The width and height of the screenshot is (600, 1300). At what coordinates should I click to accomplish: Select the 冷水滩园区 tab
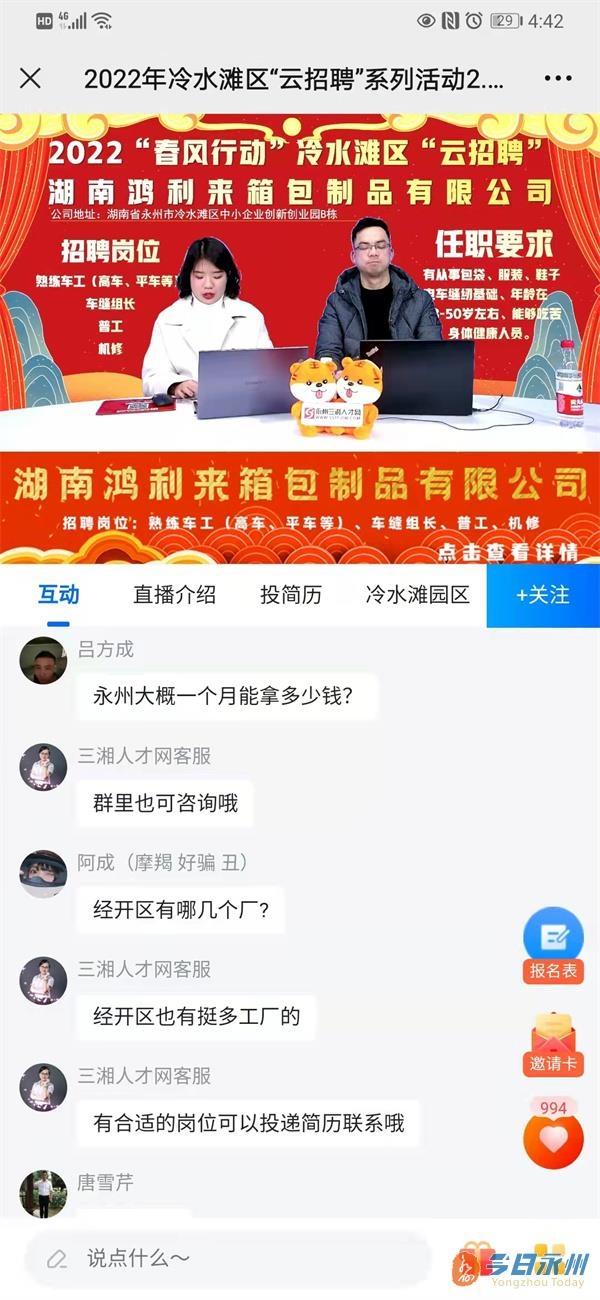[417, 595]
